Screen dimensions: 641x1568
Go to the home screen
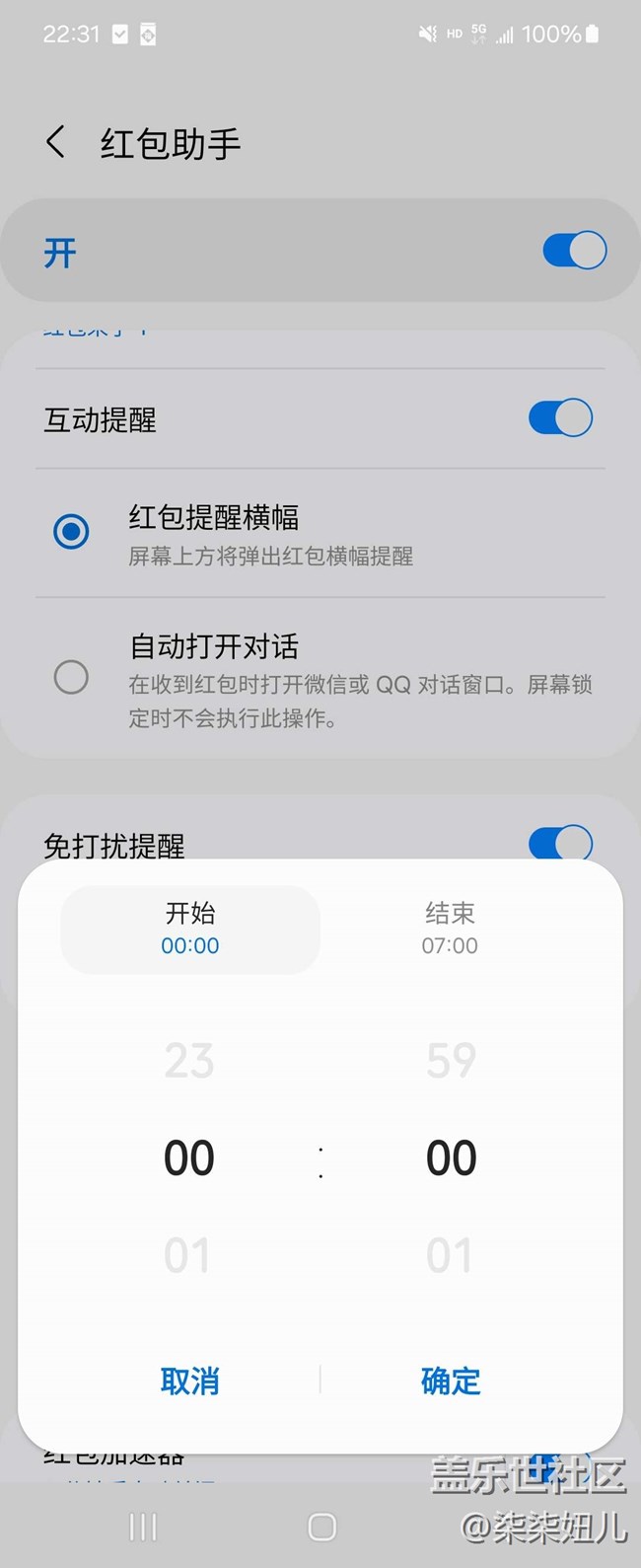click(321, 1528)
